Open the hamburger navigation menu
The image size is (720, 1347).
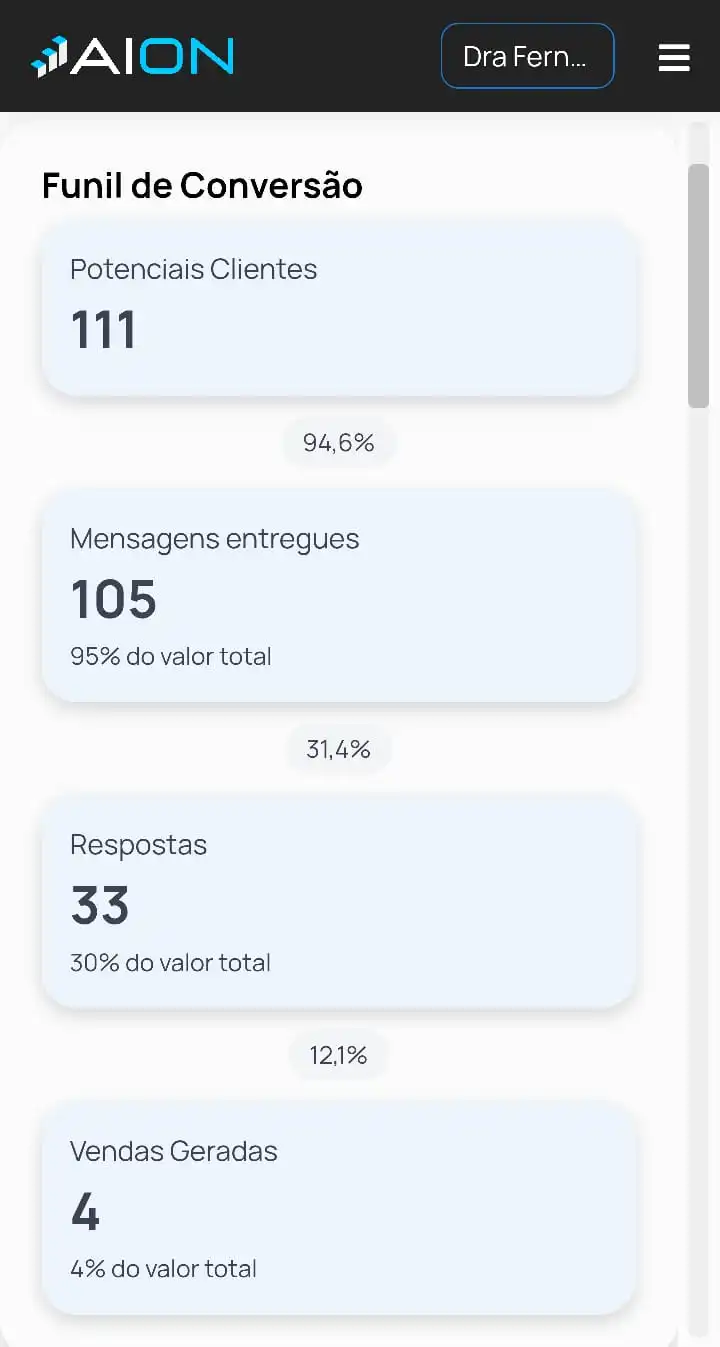pos(674,57)
